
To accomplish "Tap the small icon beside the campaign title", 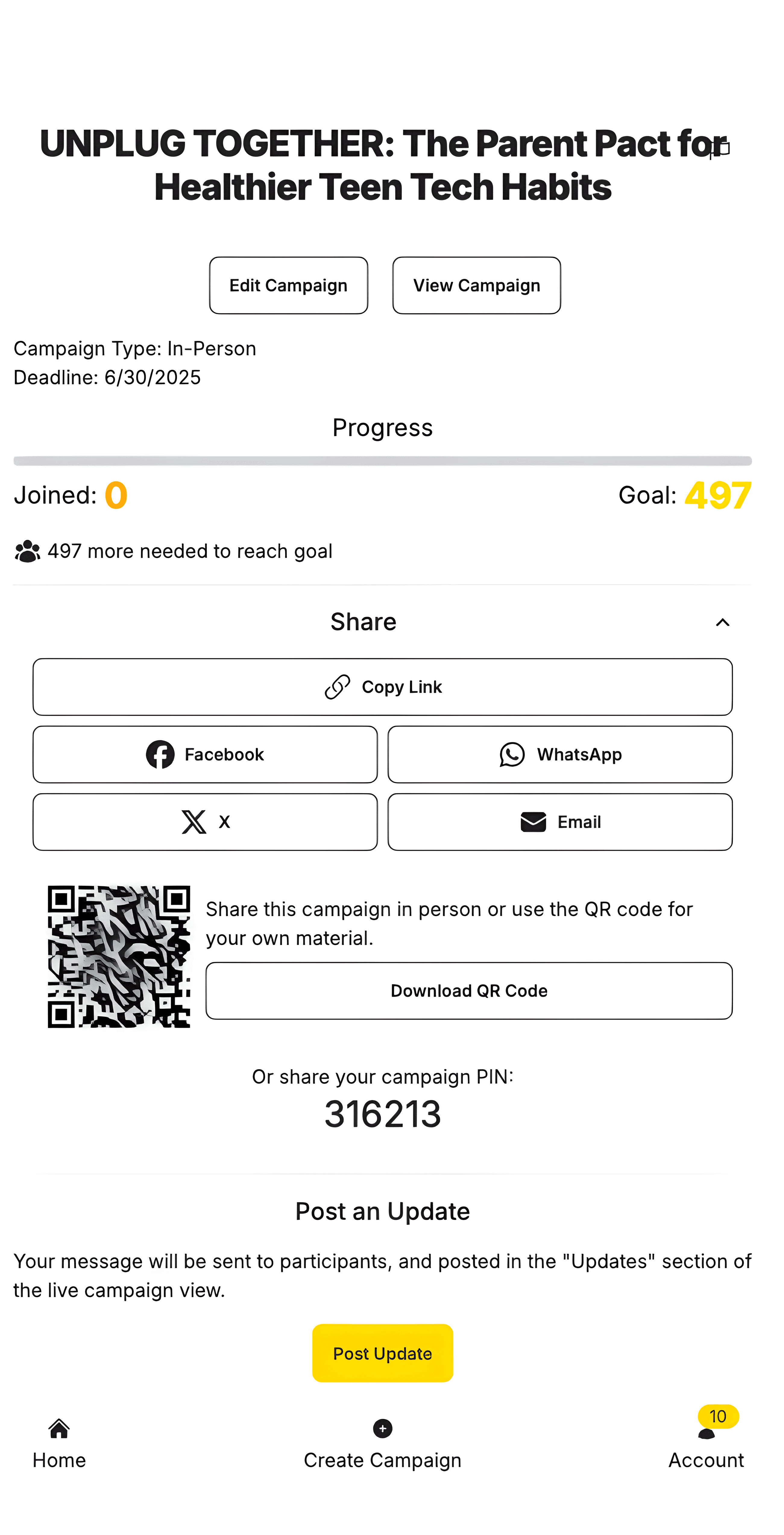I will [721, 148].
